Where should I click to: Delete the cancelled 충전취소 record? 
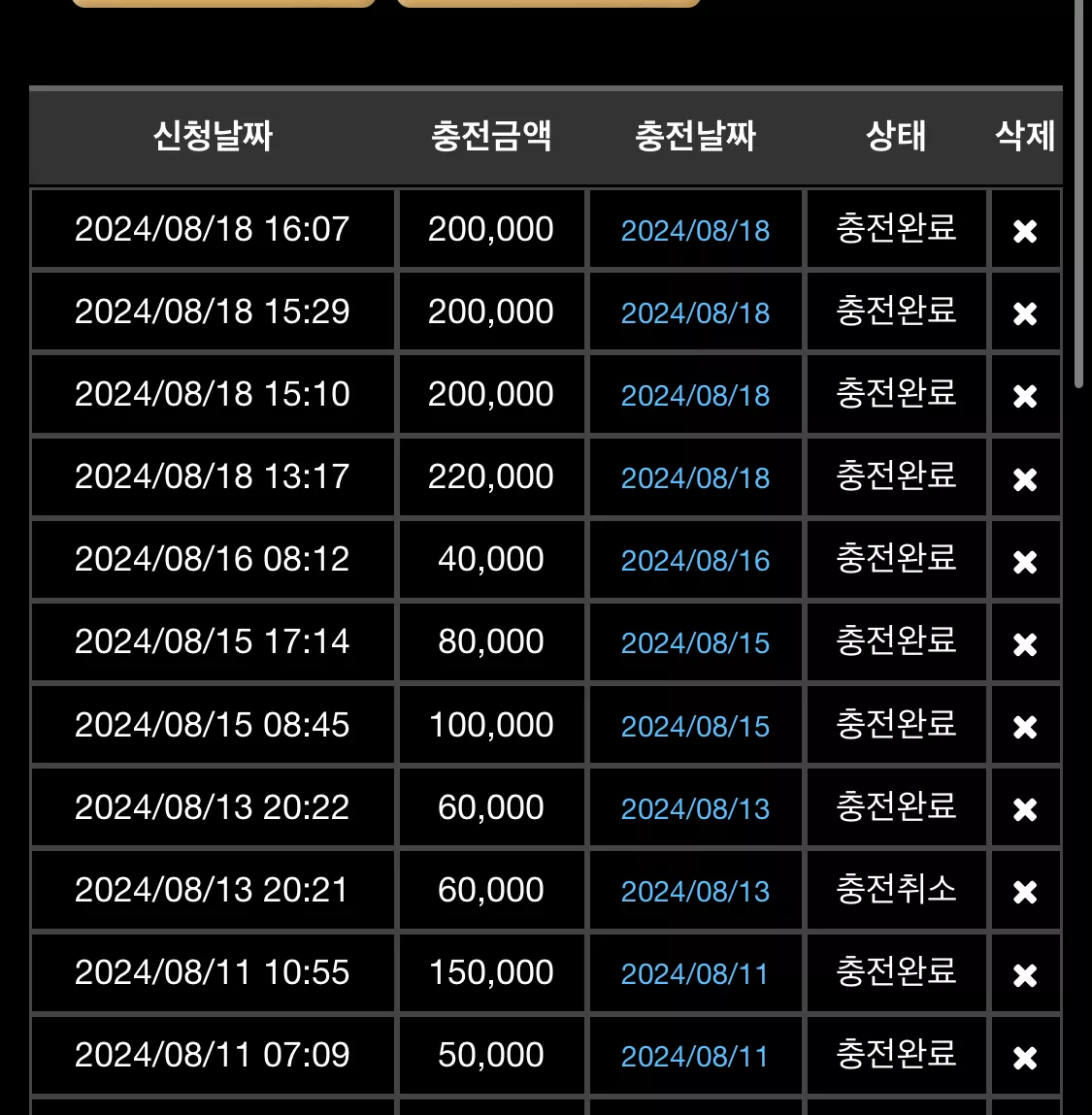tap(1024, 892)
